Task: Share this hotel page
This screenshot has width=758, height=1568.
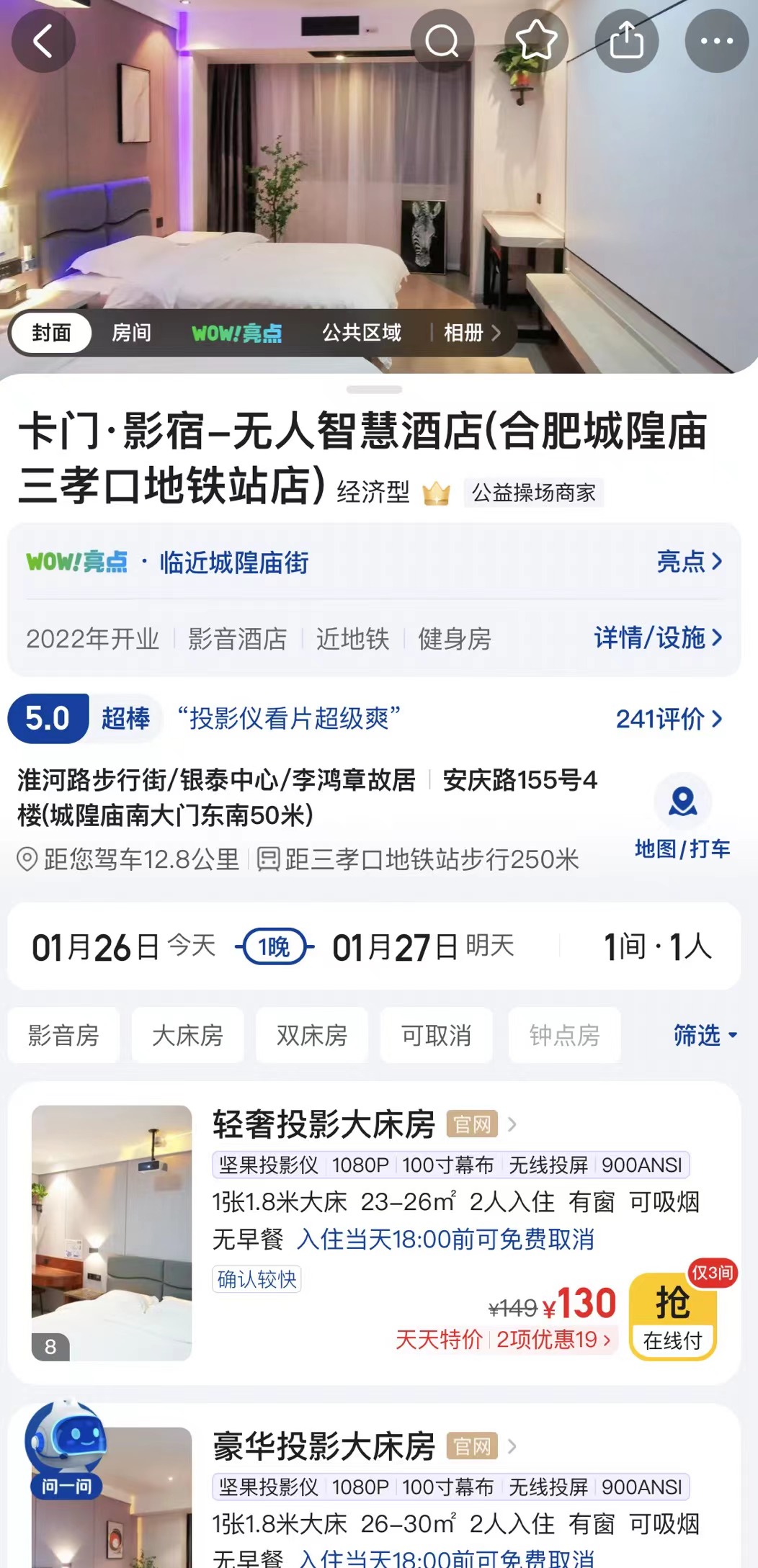Action: (x=626, y=40)
